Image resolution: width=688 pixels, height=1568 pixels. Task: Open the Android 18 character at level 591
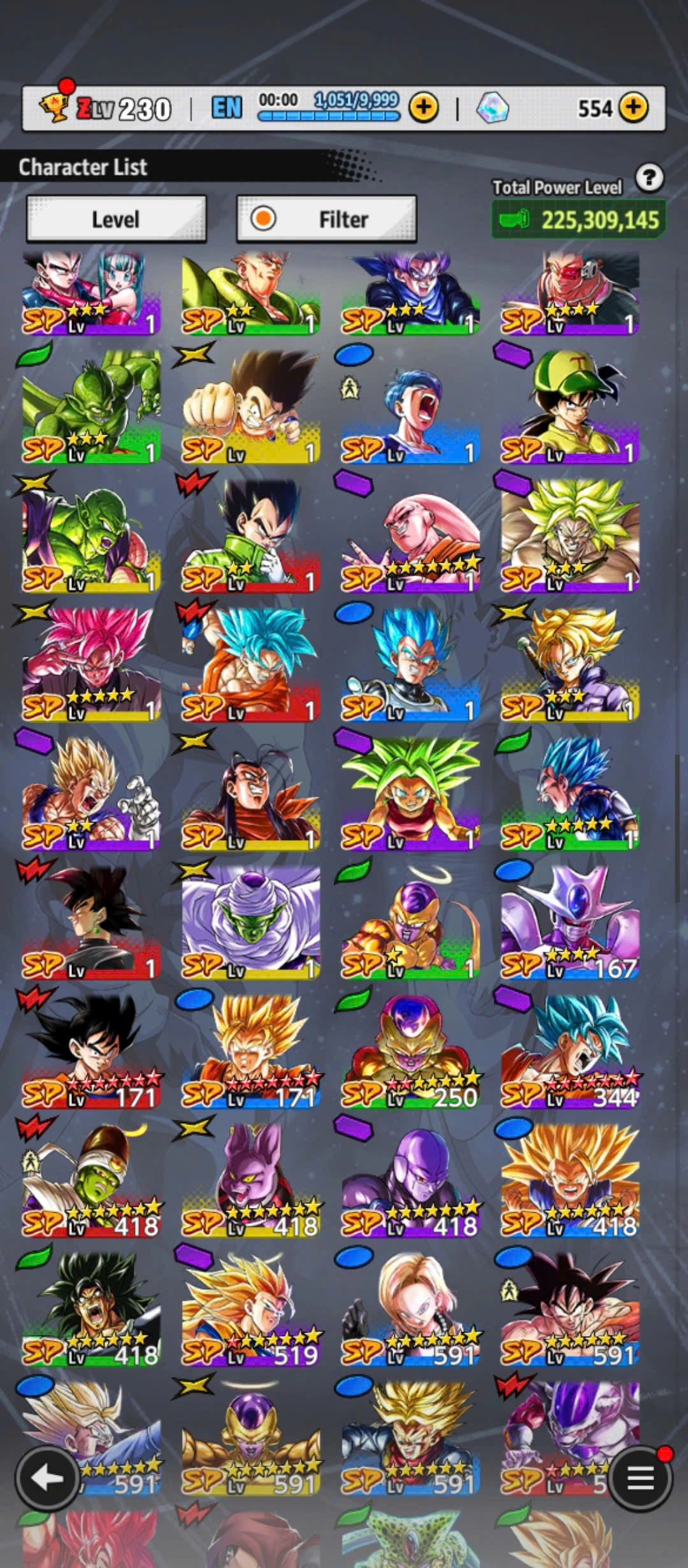(410, 1308)
